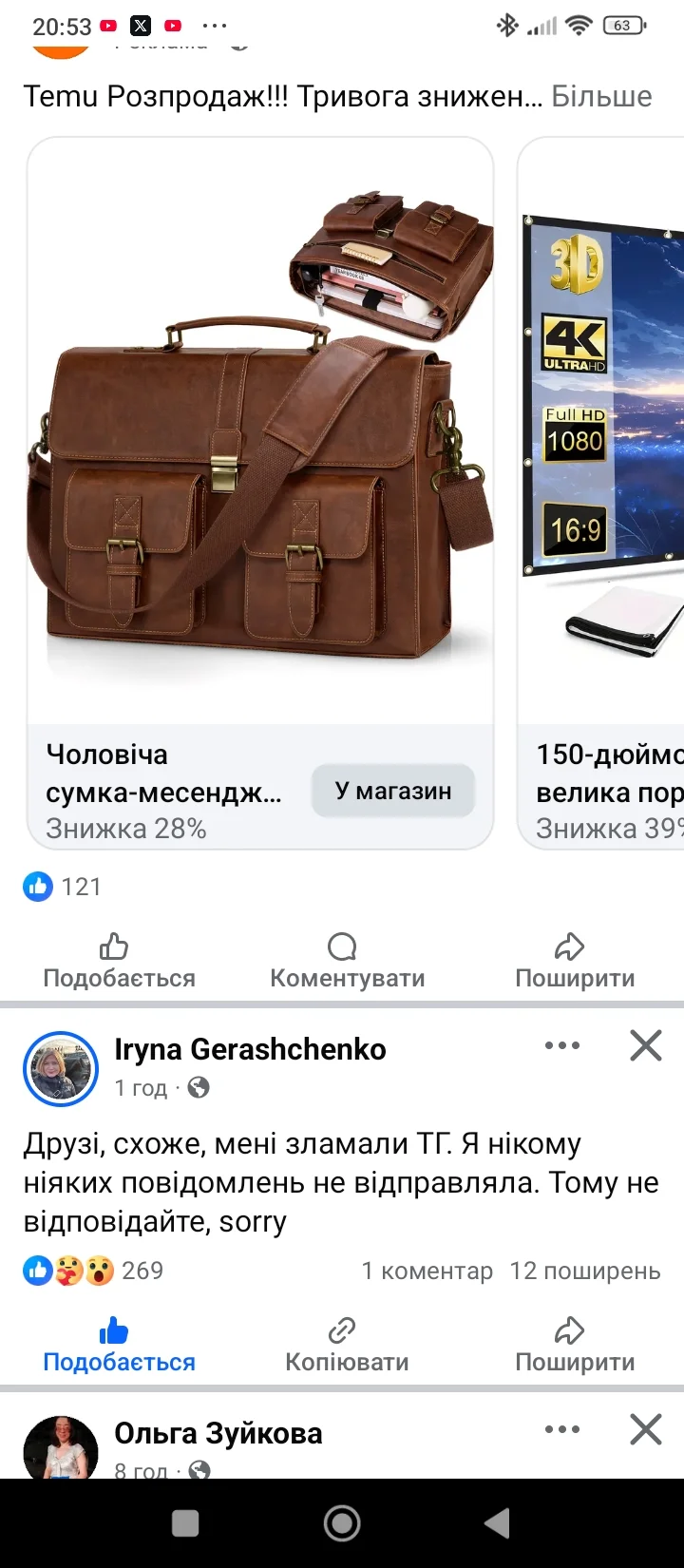The image size is (684, 1568).
Task: Open Iryna Gerashchenko's profile name link
Action: 250,1049
